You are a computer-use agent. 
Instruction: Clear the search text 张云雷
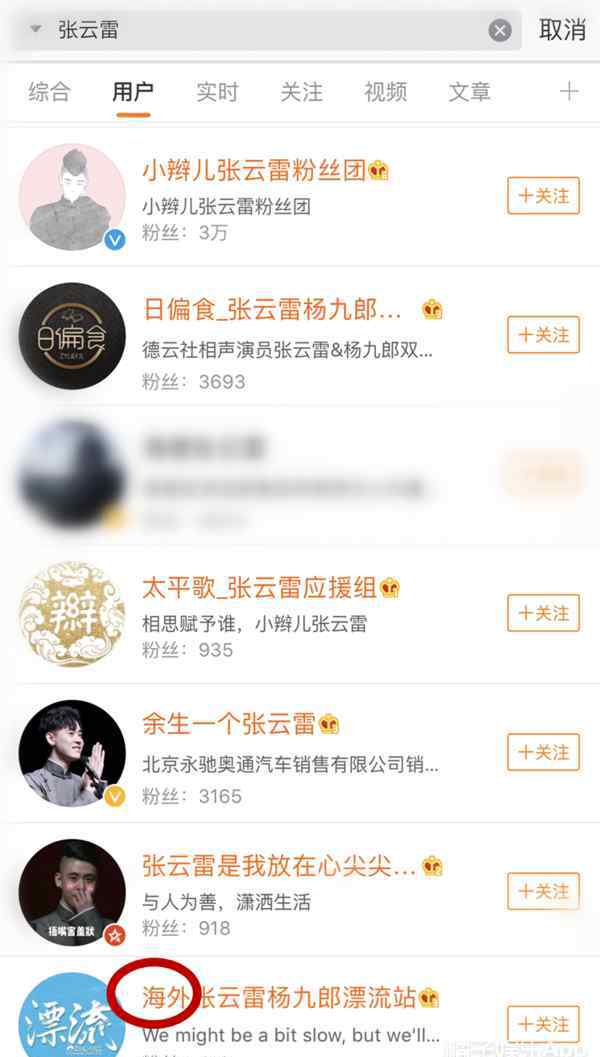click(500, 30)
